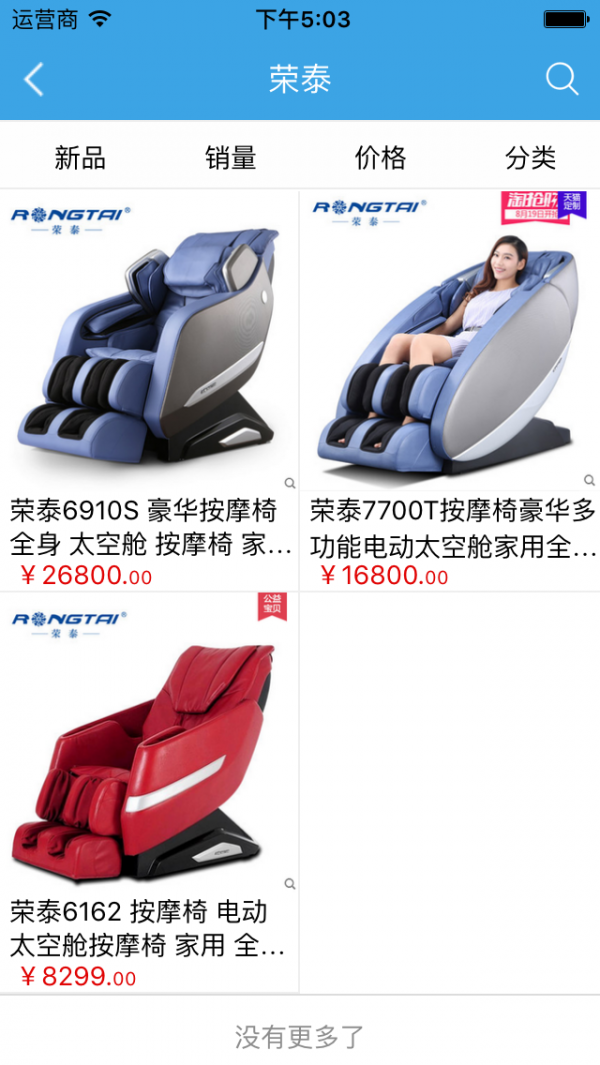Open the 分类 category filter
Screen dimensions: 600x1065
530,157
